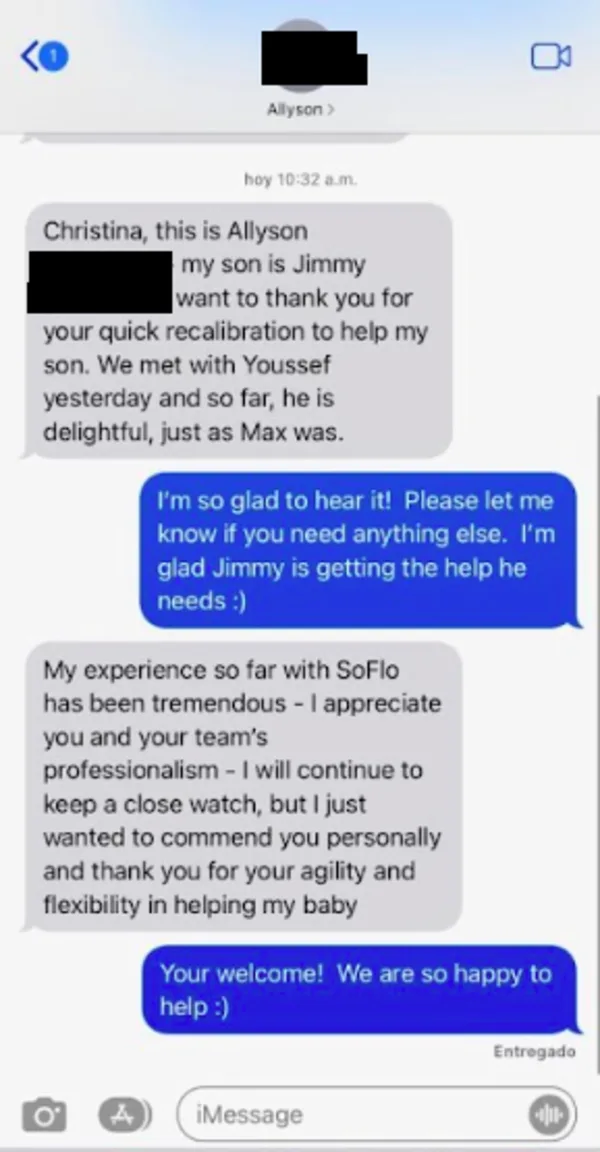Record an audio message

click(549, 1115)
